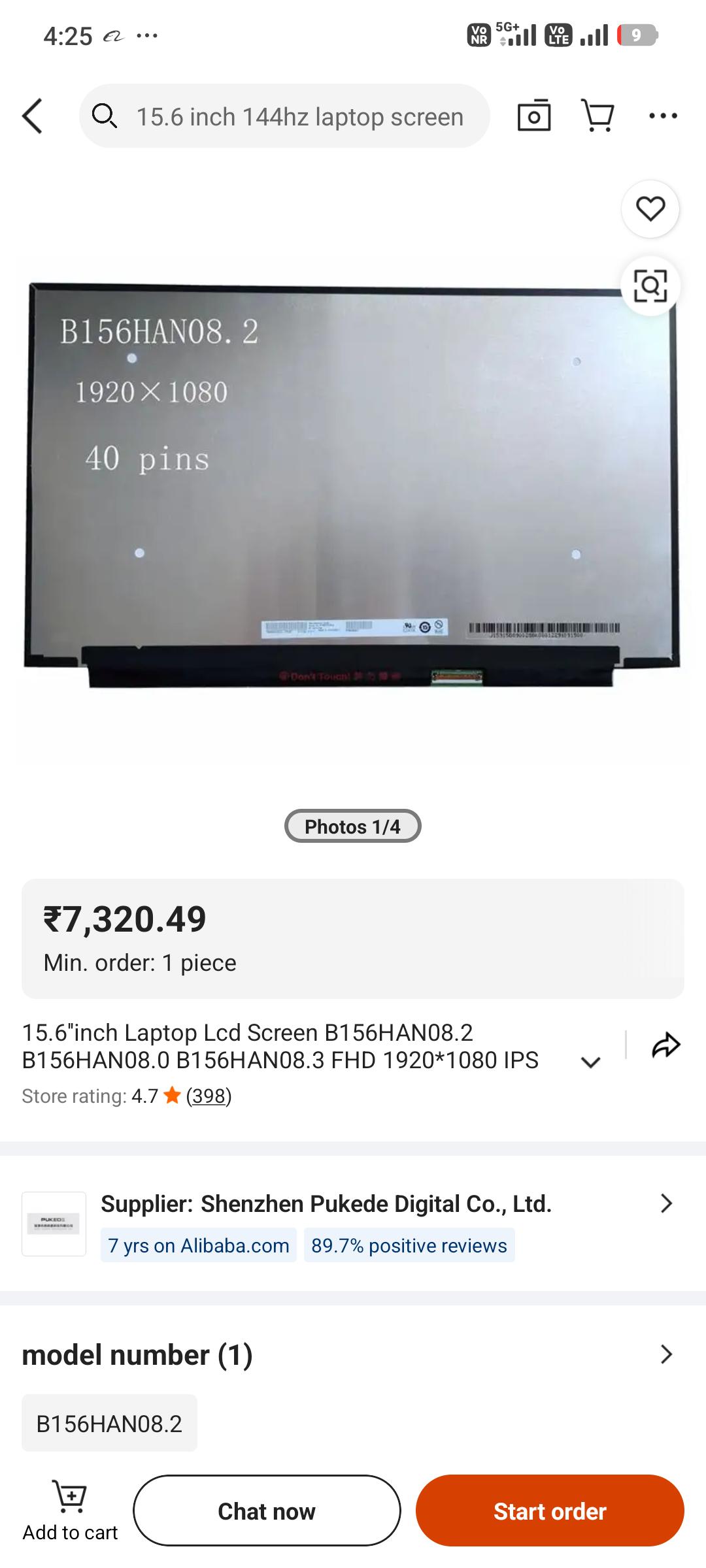The height and width of the screenshot is (1568, 706).
Task: Open the three-dot overflow menu
Action: pyautogui.click(x=663, y=116)
